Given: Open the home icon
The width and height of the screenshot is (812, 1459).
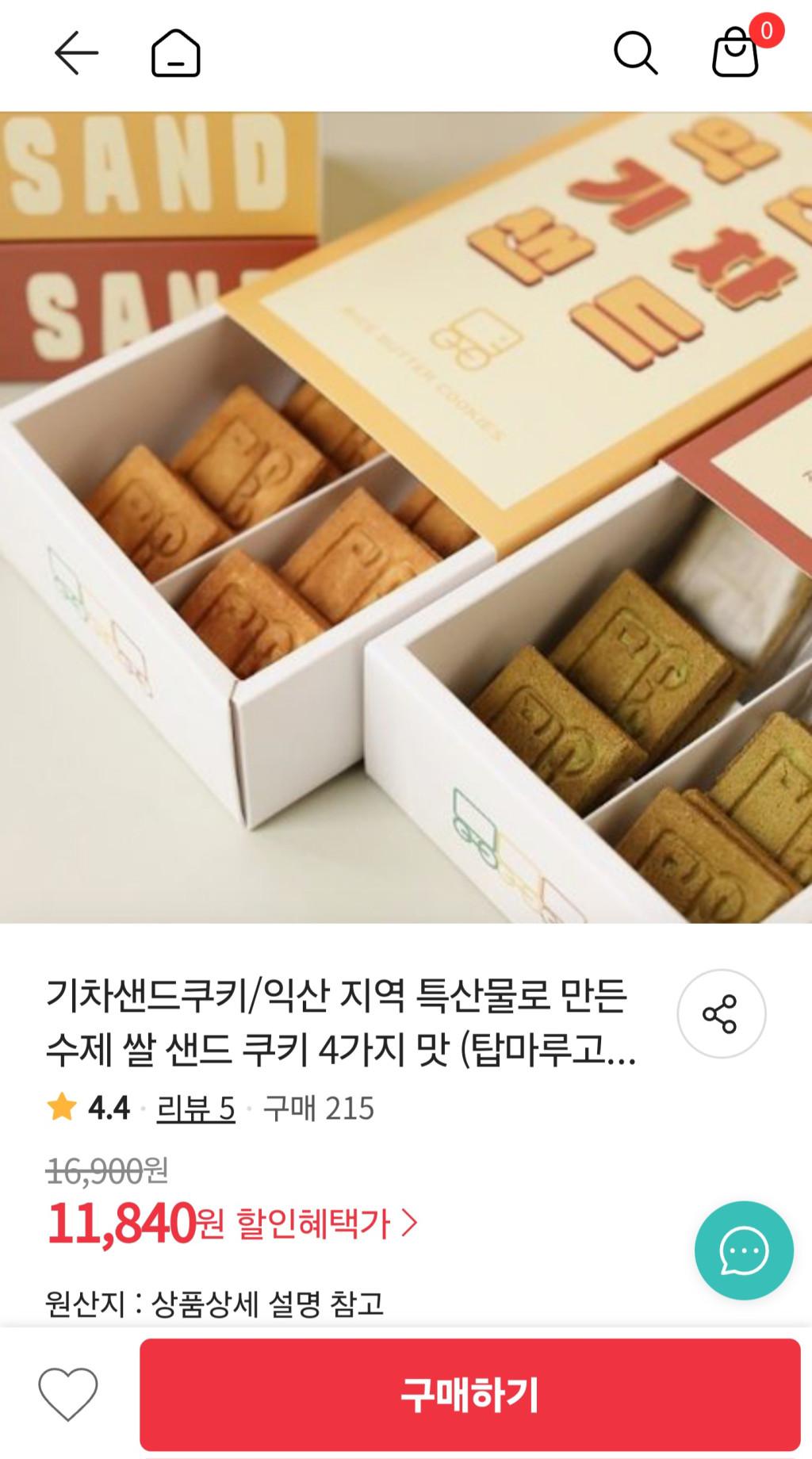Looking at the screenshot, I should pyautogui.click(x=175, y=53).
